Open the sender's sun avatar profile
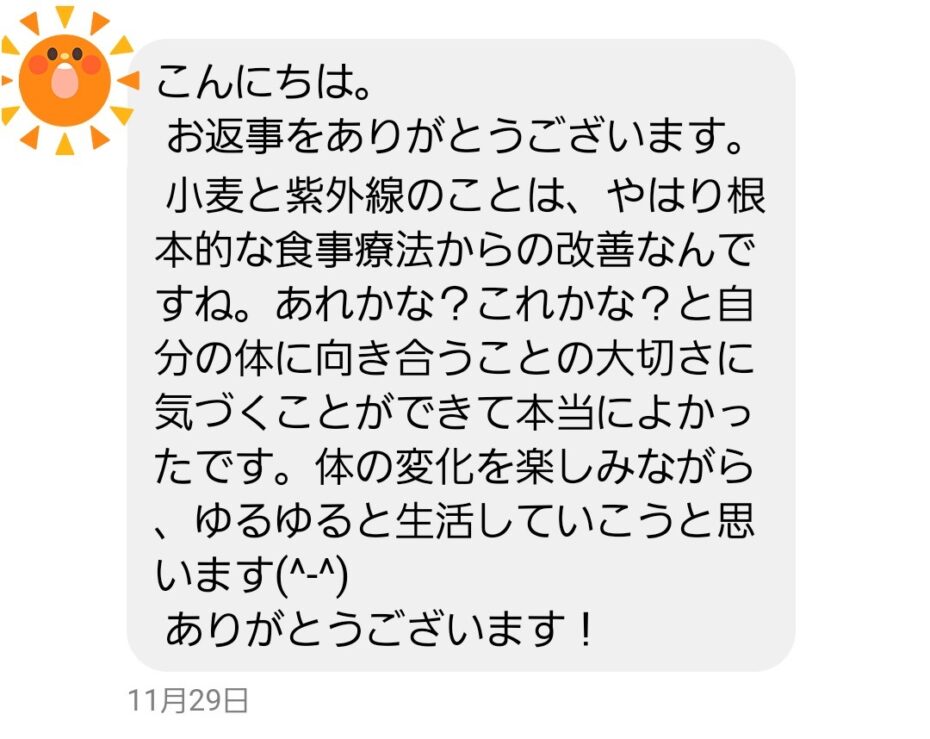 [x=66, y=79]
